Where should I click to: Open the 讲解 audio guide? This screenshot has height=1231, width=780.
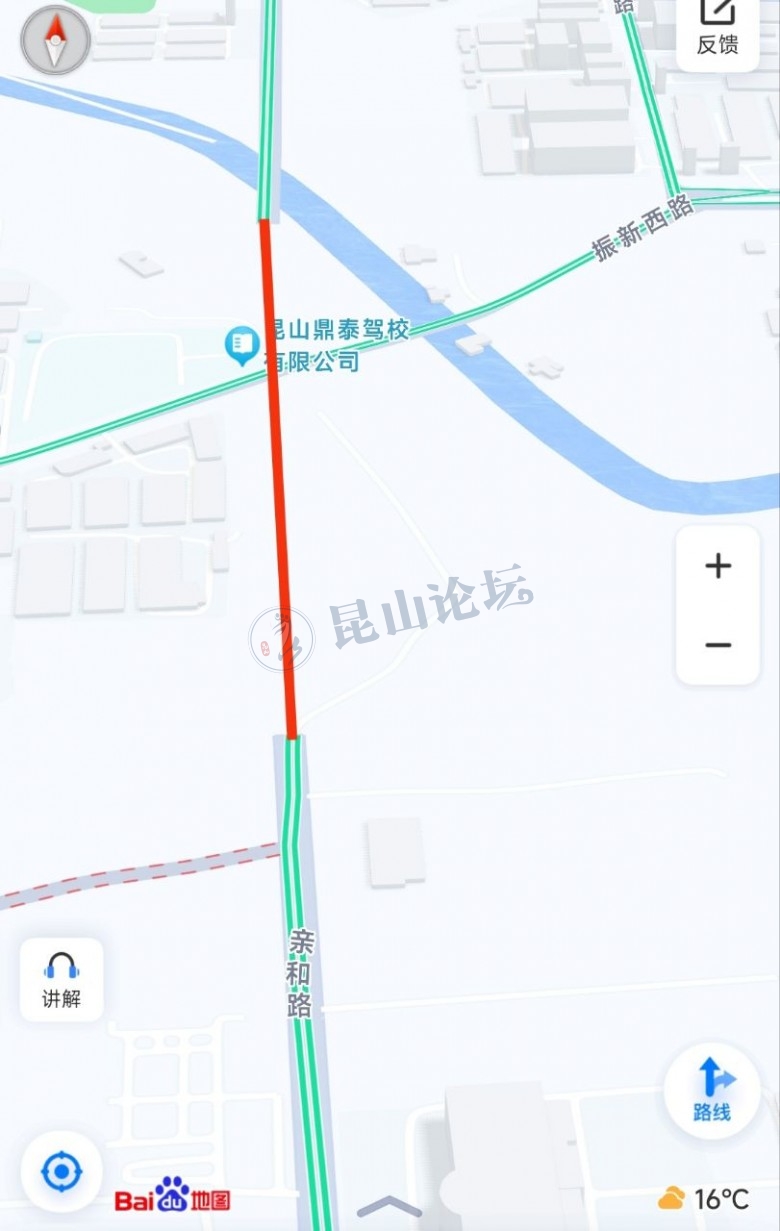pyautogui.click(x=61, y=980)
